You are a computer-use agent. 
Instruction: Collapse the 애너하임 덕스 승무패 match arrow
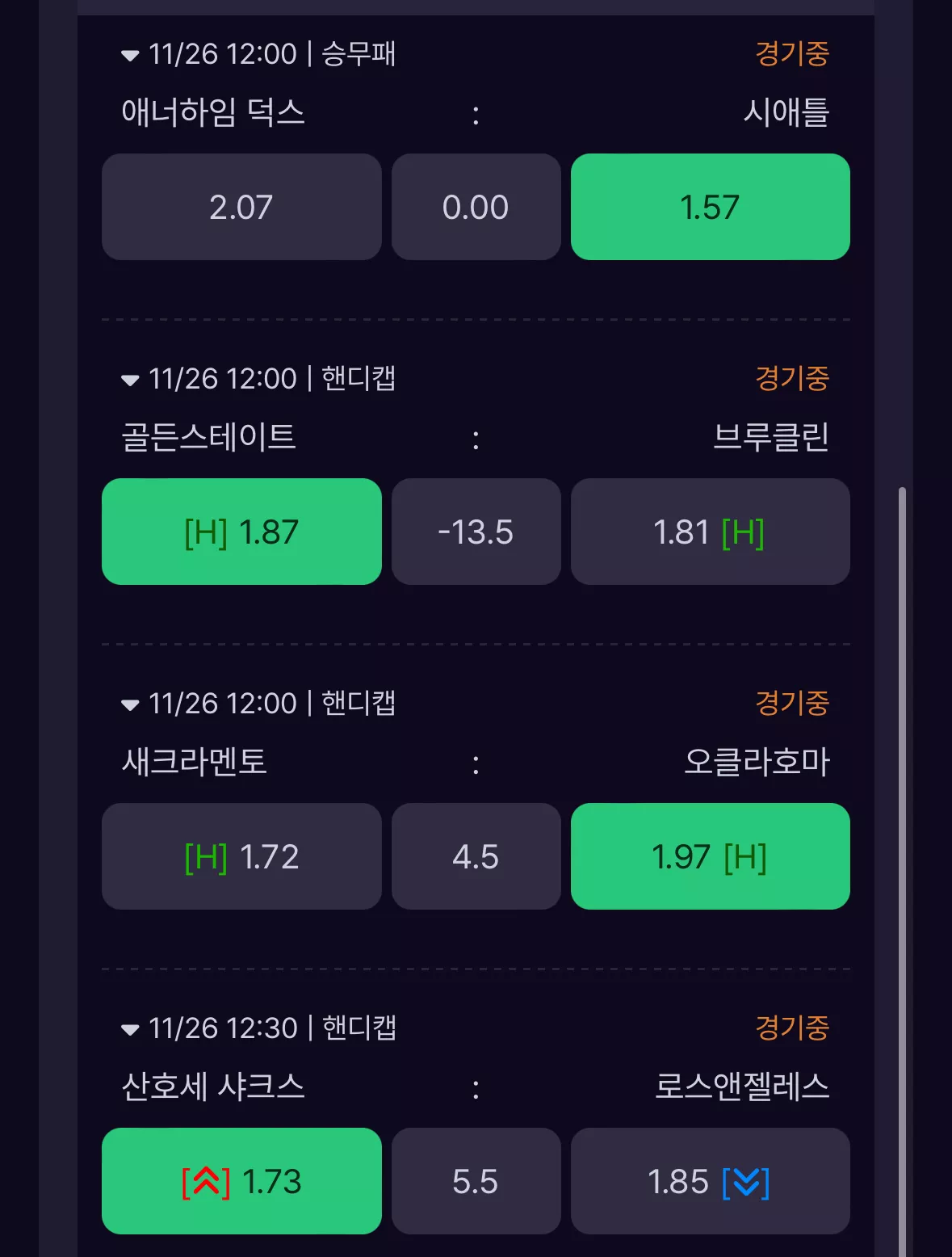130,56
